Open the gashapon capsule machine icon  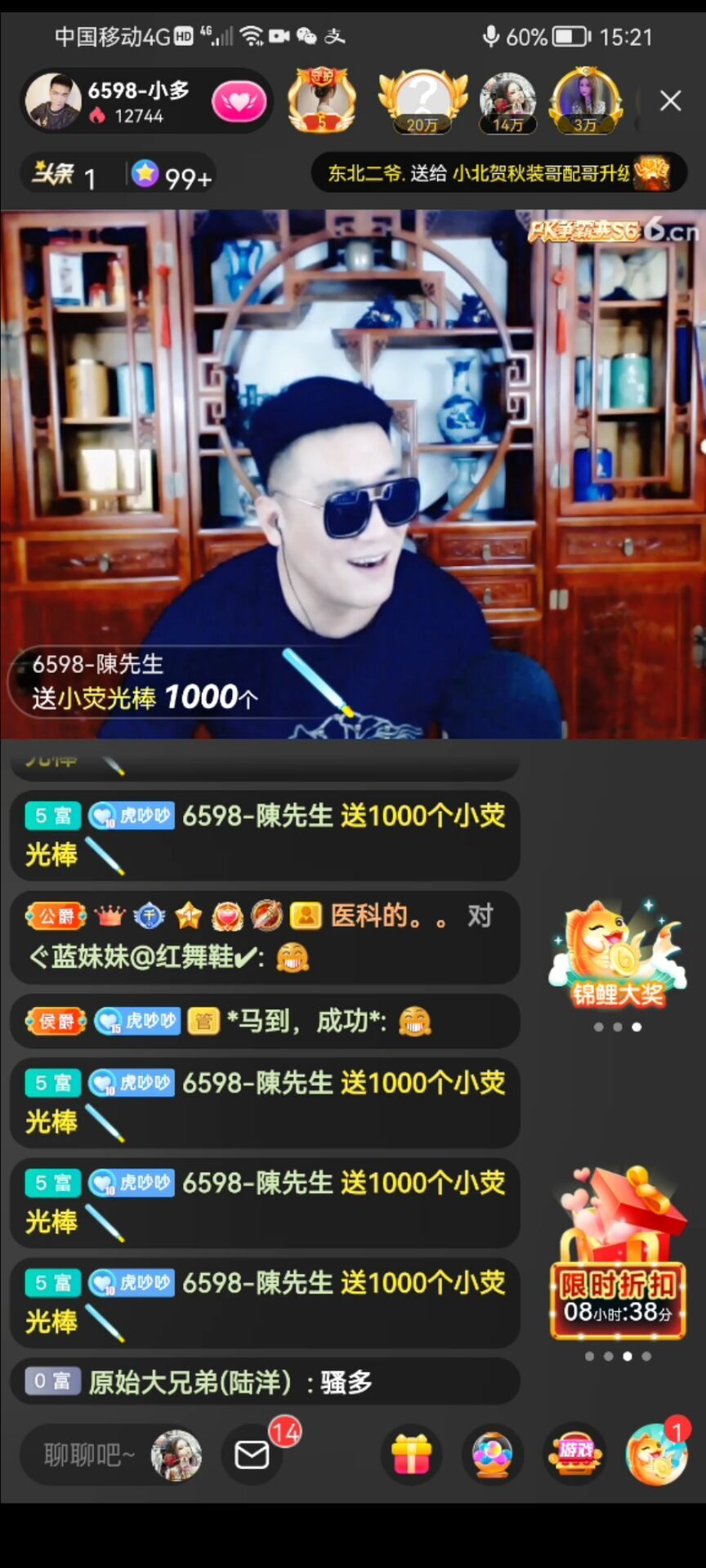493,1454
